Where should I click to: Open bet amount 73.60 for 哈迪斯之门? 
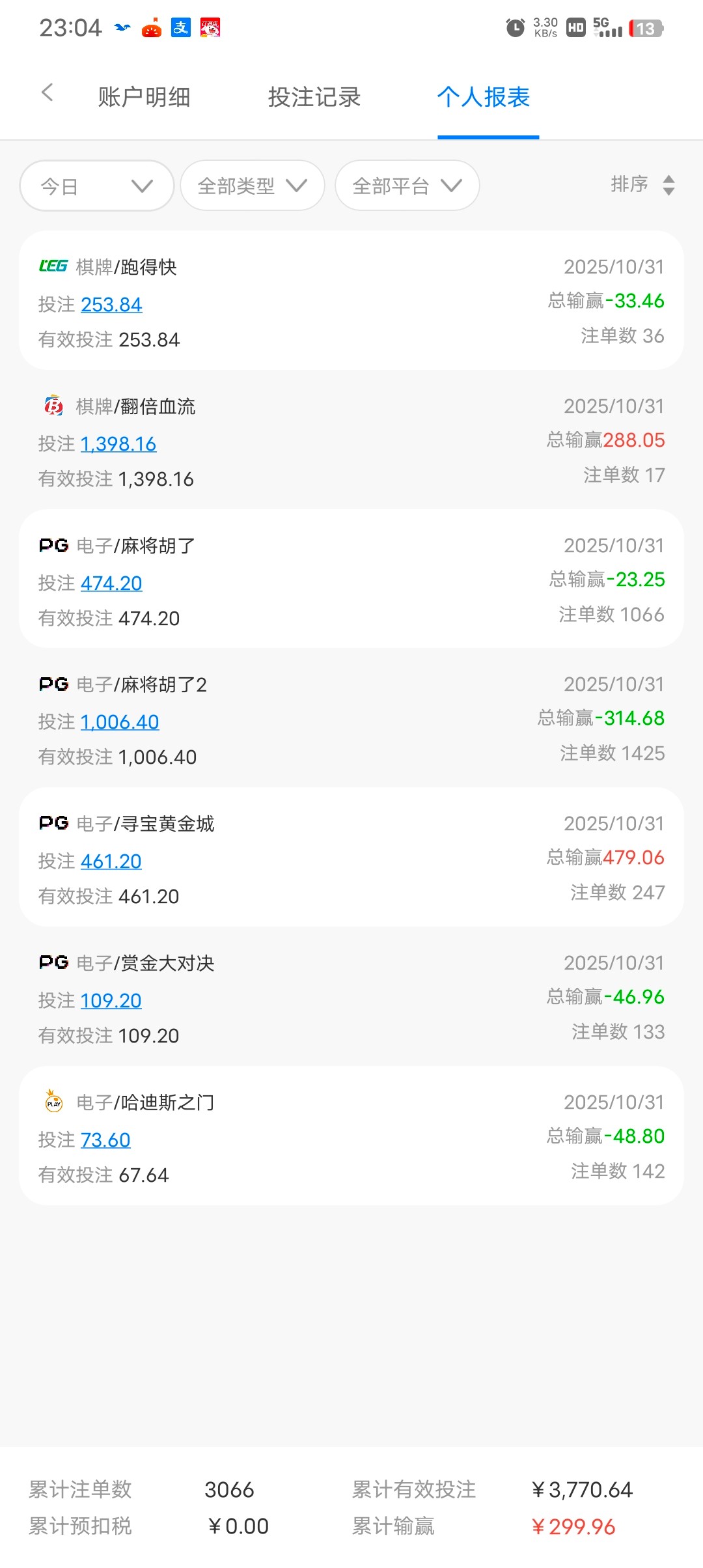point(105,1140)
